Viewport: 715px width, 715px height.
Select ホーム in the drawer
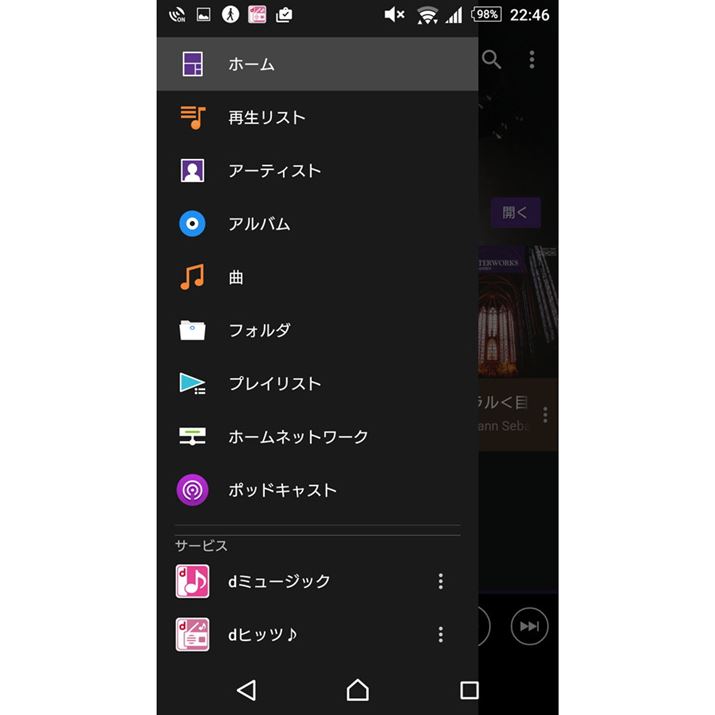pyautogui.click(x=300, y=64)
